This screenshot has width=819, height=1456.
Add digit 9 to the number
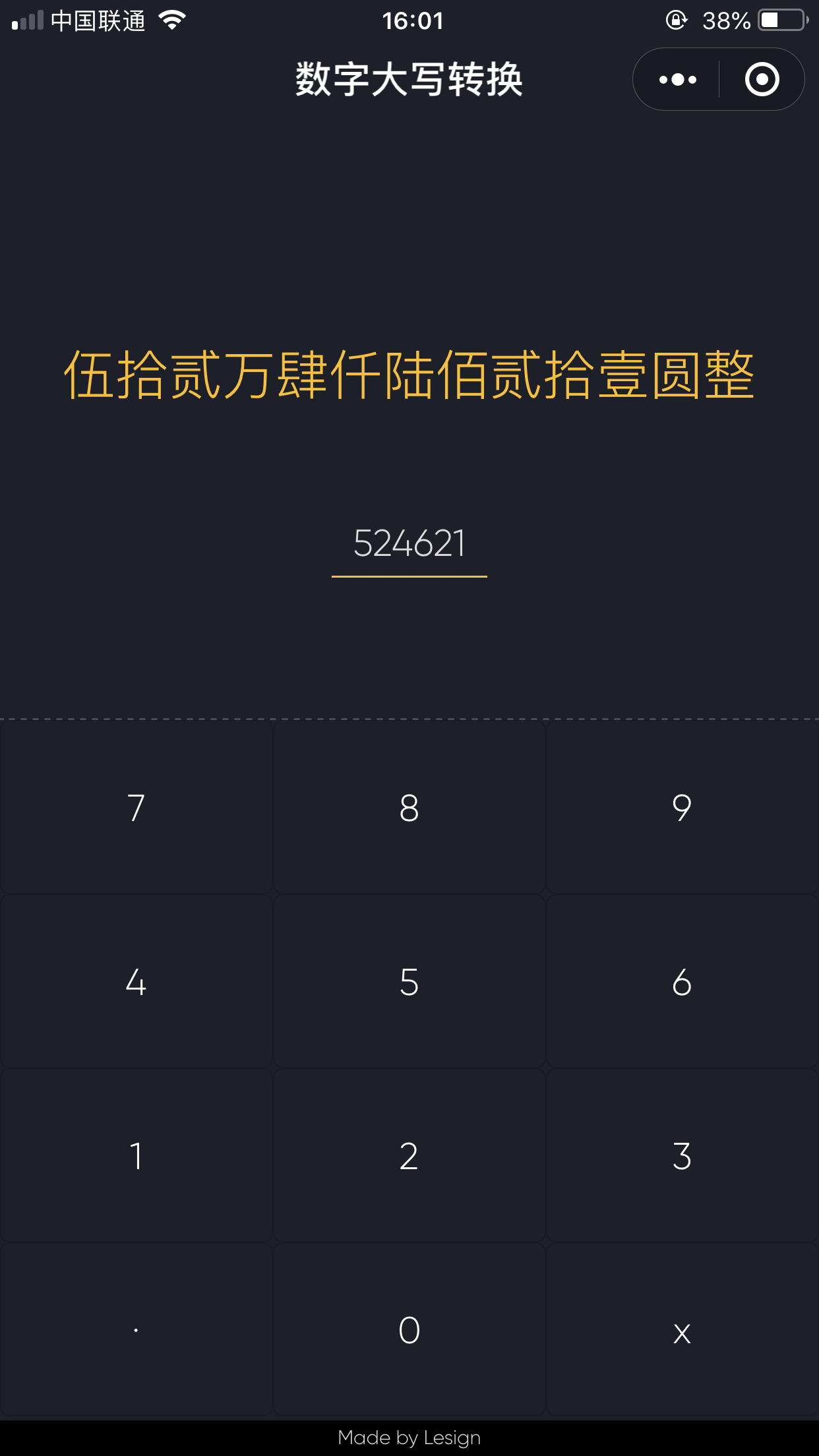(x=682, y=808)
